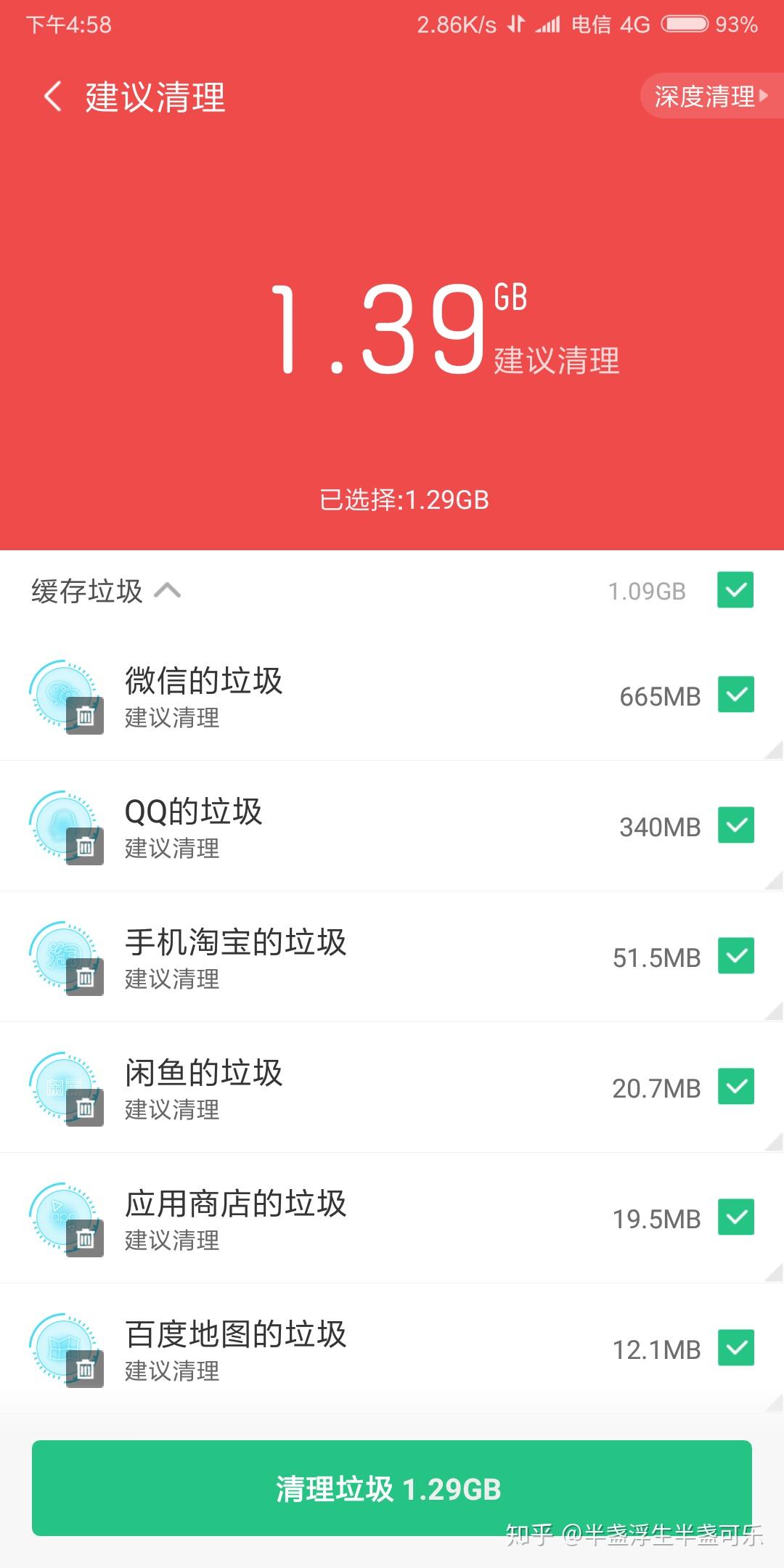Deselect 闲鱼的垃圾 checkbox
This screenshot has height=1568, width=784.
[736, 1087]
